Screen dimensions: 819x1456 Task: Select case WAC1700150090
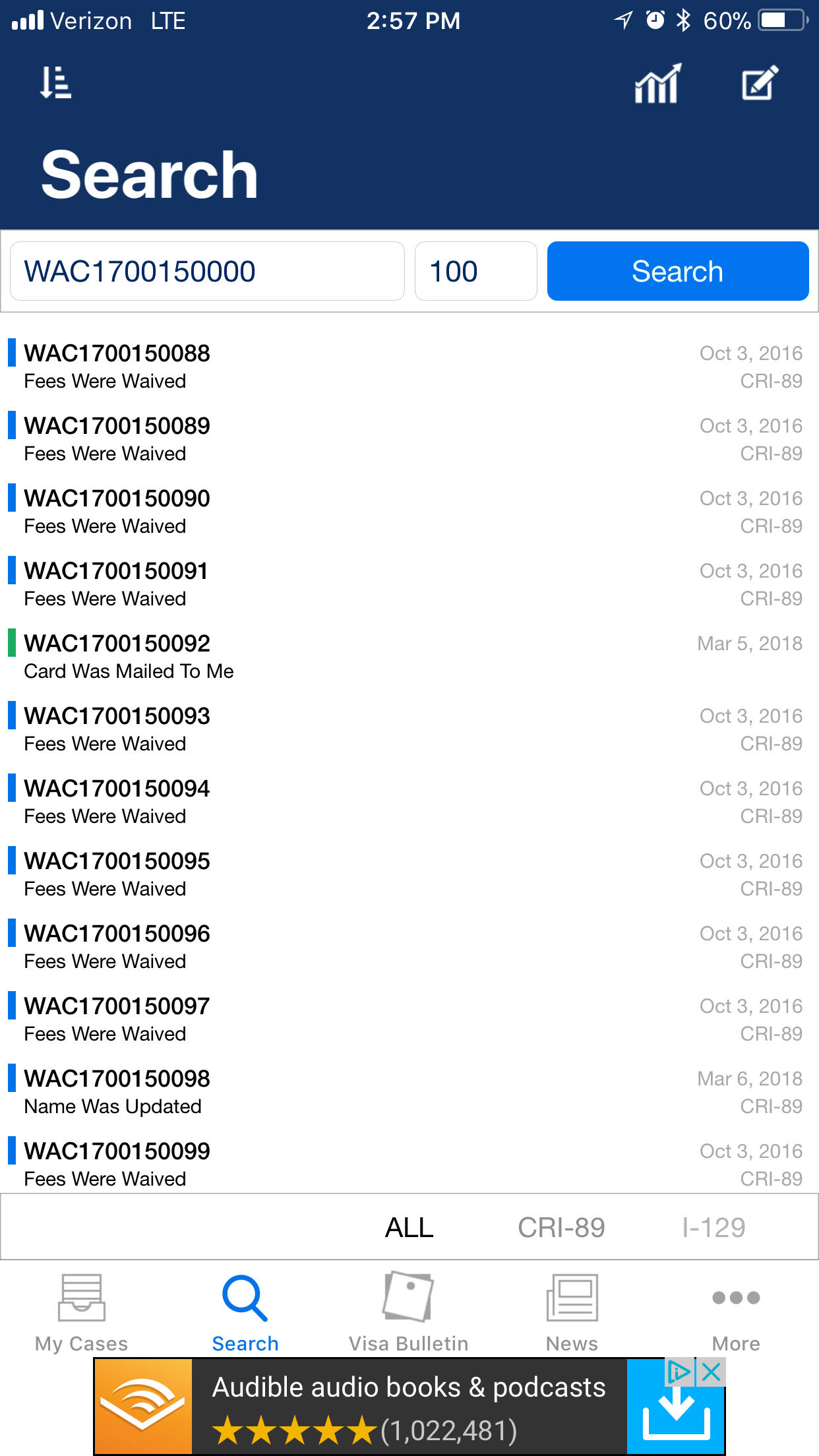tap(409, 512)
